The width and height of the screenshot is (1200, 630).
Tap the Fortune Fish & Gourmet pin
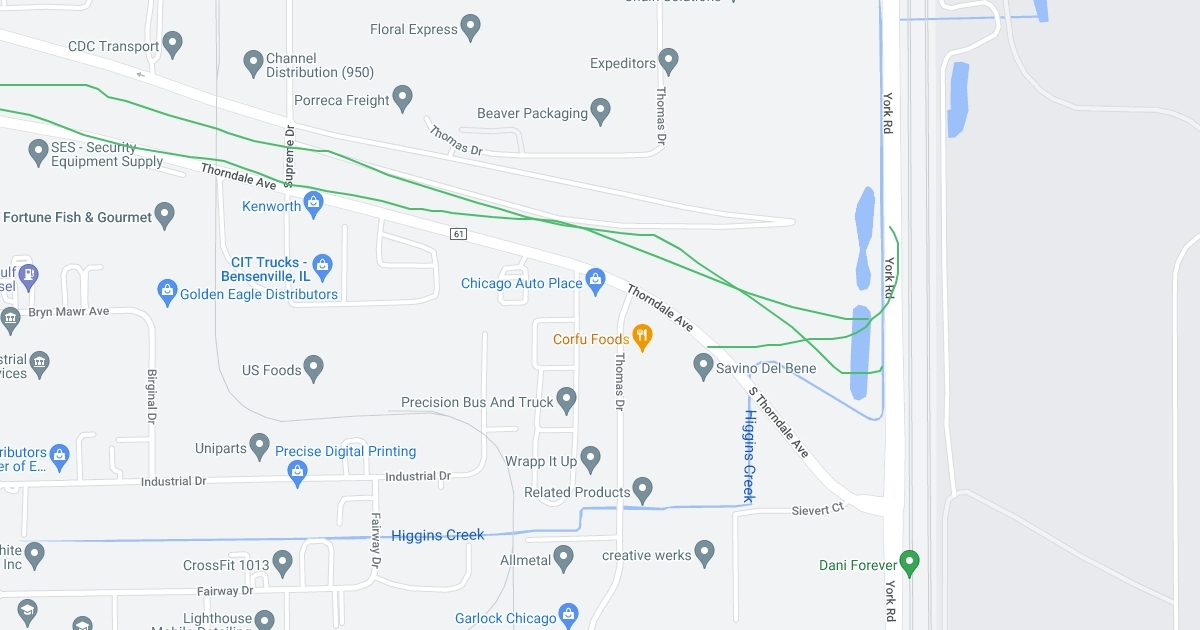[x=165, y=215]
